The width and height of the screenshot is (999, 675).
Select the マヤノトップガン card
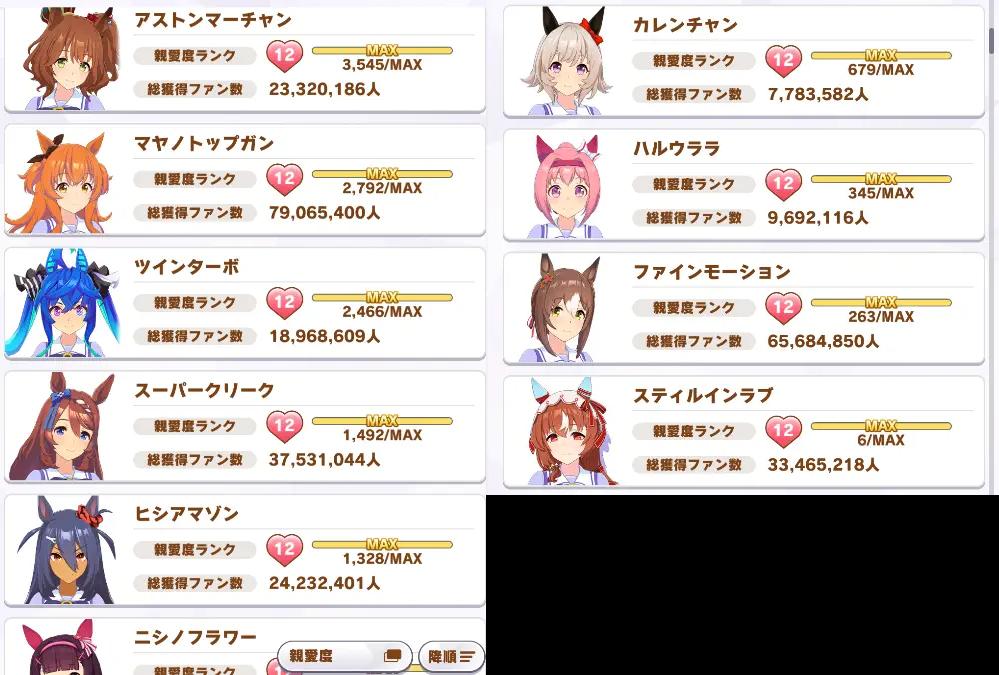click(244, 180)
